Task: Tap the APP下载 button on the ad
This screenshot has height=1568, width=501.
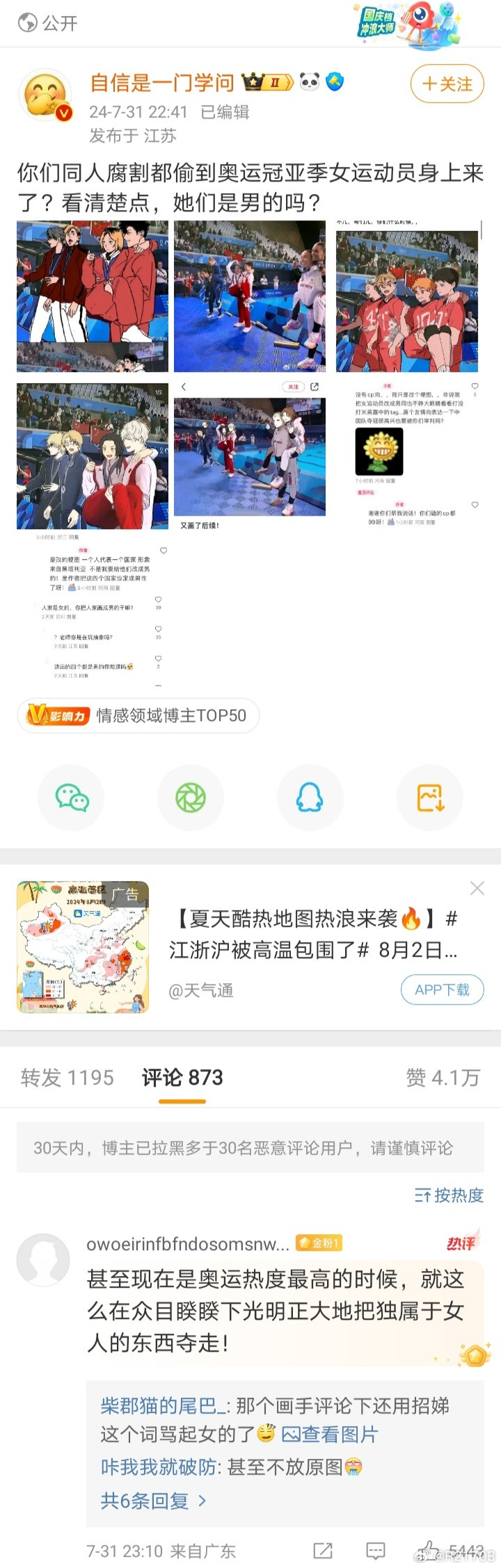Action: pyautogui.click(x=442, y=989)
